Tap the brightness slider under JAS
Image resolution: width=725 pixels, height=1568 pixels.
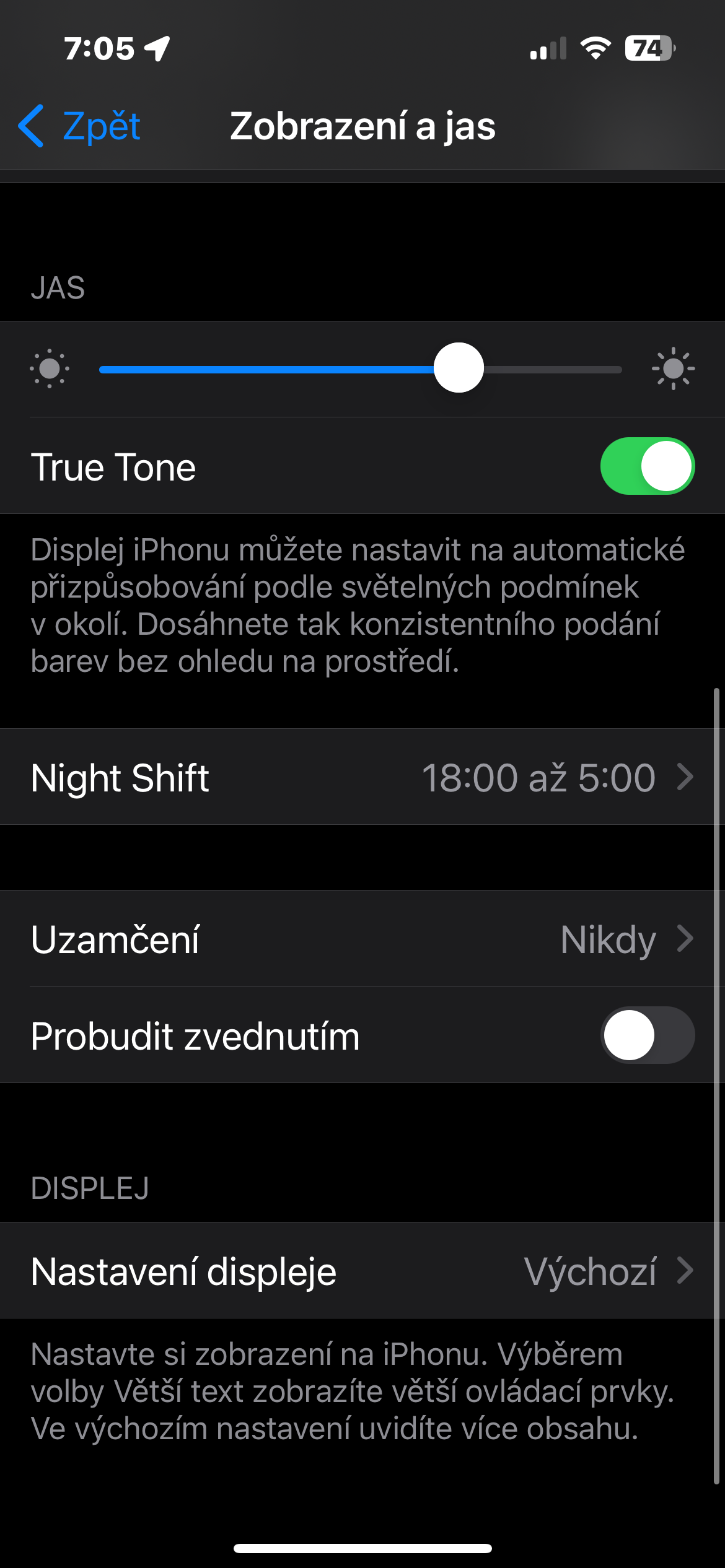(x=459, y=368)
